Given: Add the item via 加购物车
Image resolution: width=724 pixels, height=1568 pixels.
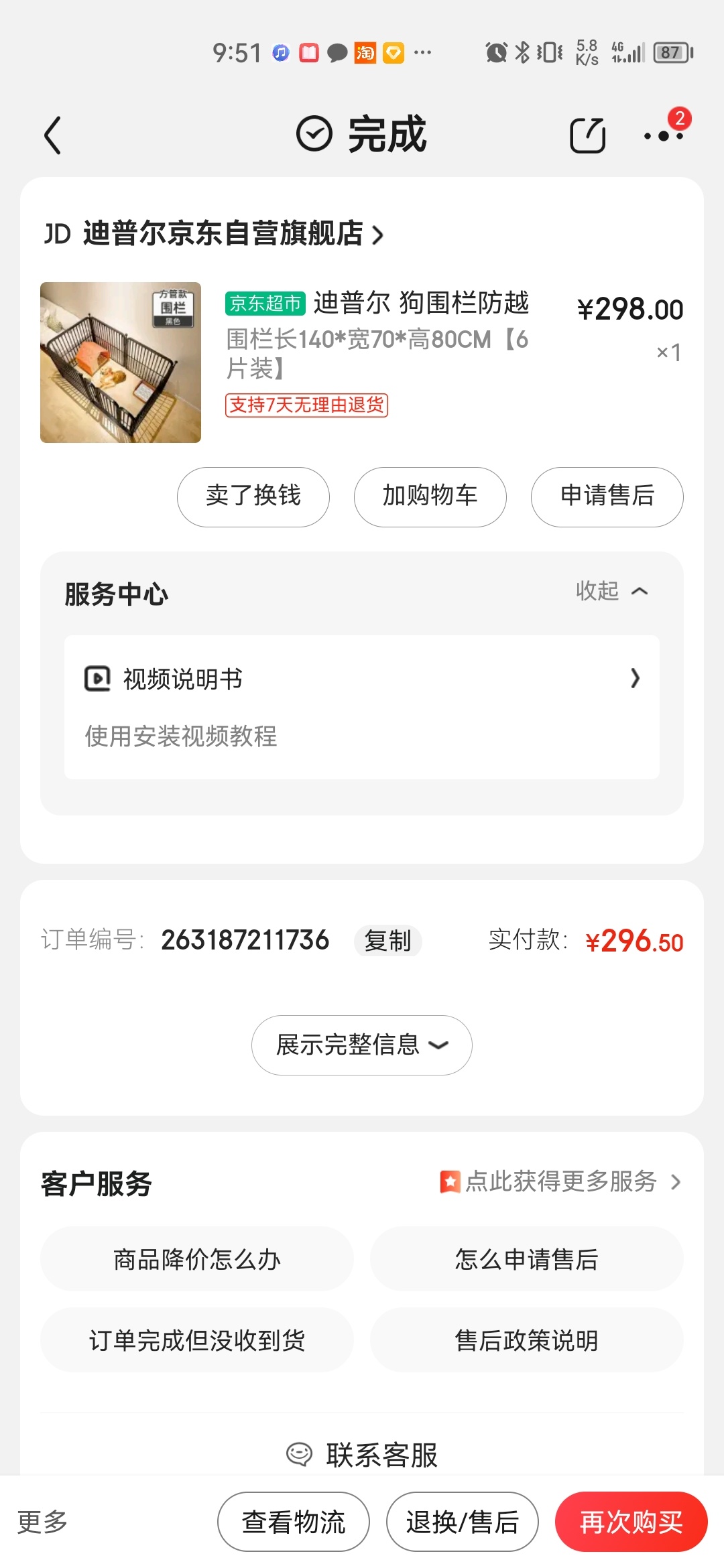Looking at the screenshot, I should pyautogui.click(x=430, y=497).
